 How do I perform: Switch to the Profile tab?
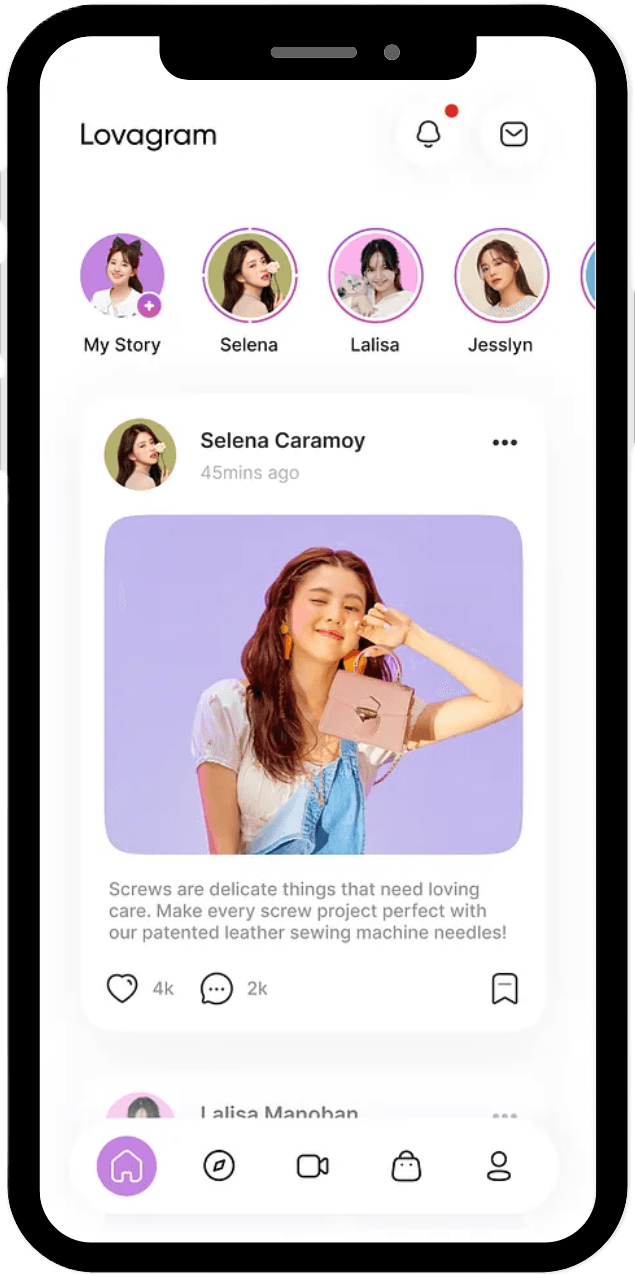[498, 1166]
